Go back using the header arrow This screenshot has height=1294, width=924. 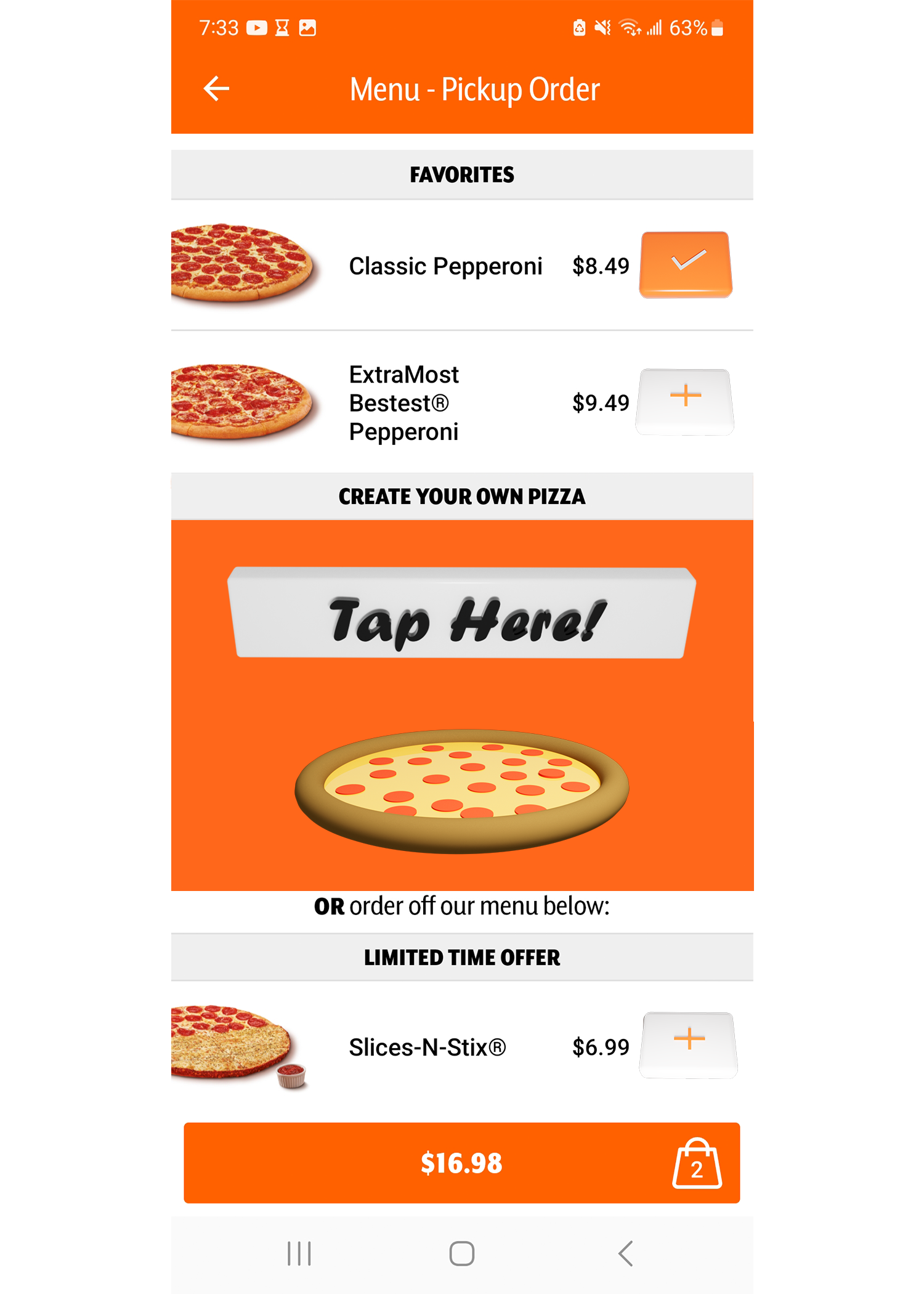[216, 89]
